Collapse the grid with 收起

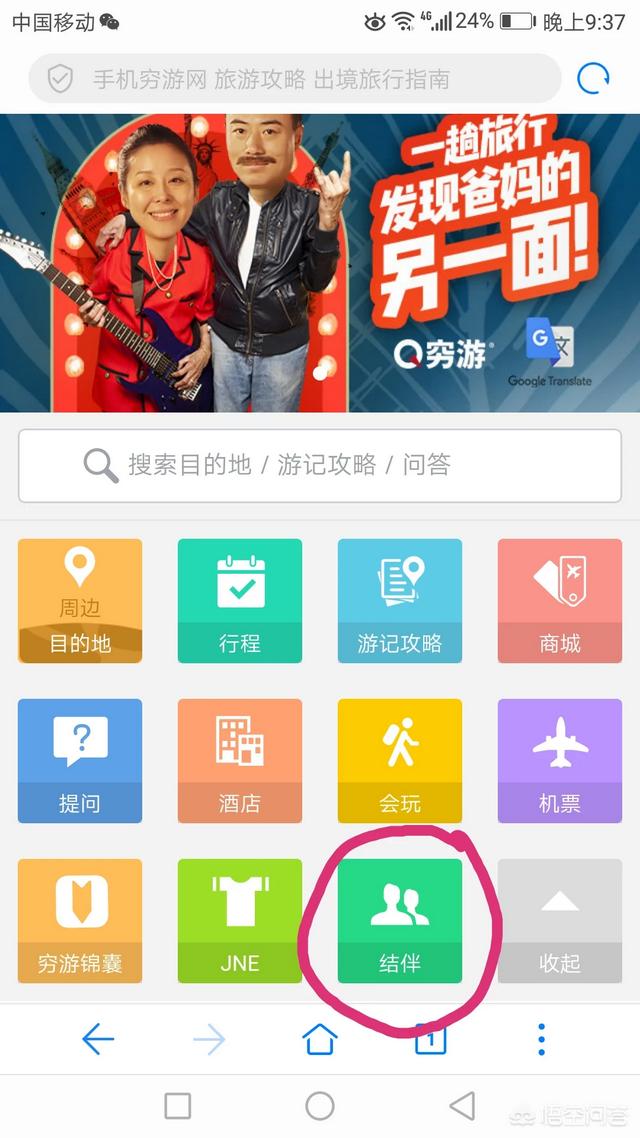[559, 921]
